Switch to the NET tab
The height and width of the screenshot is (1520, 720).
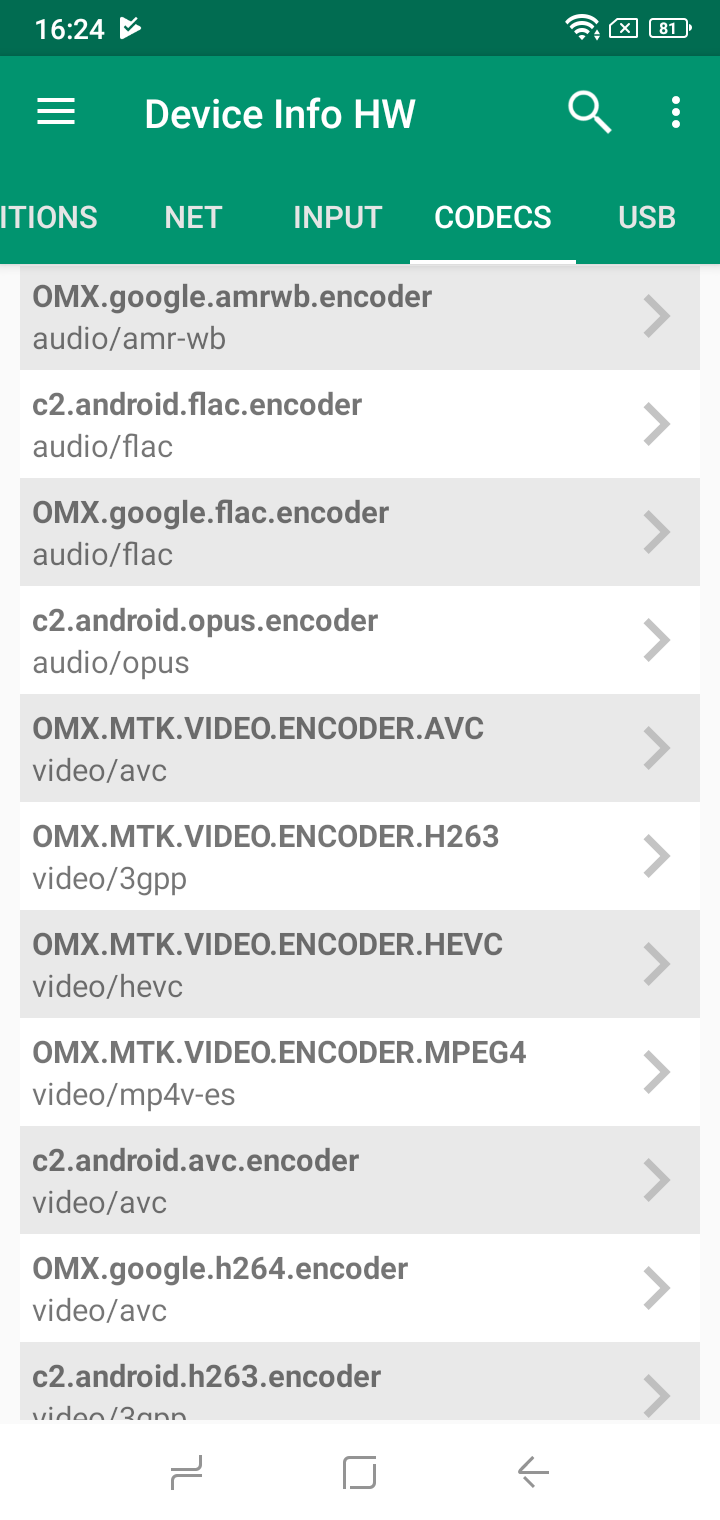click(x=193, y=217)
